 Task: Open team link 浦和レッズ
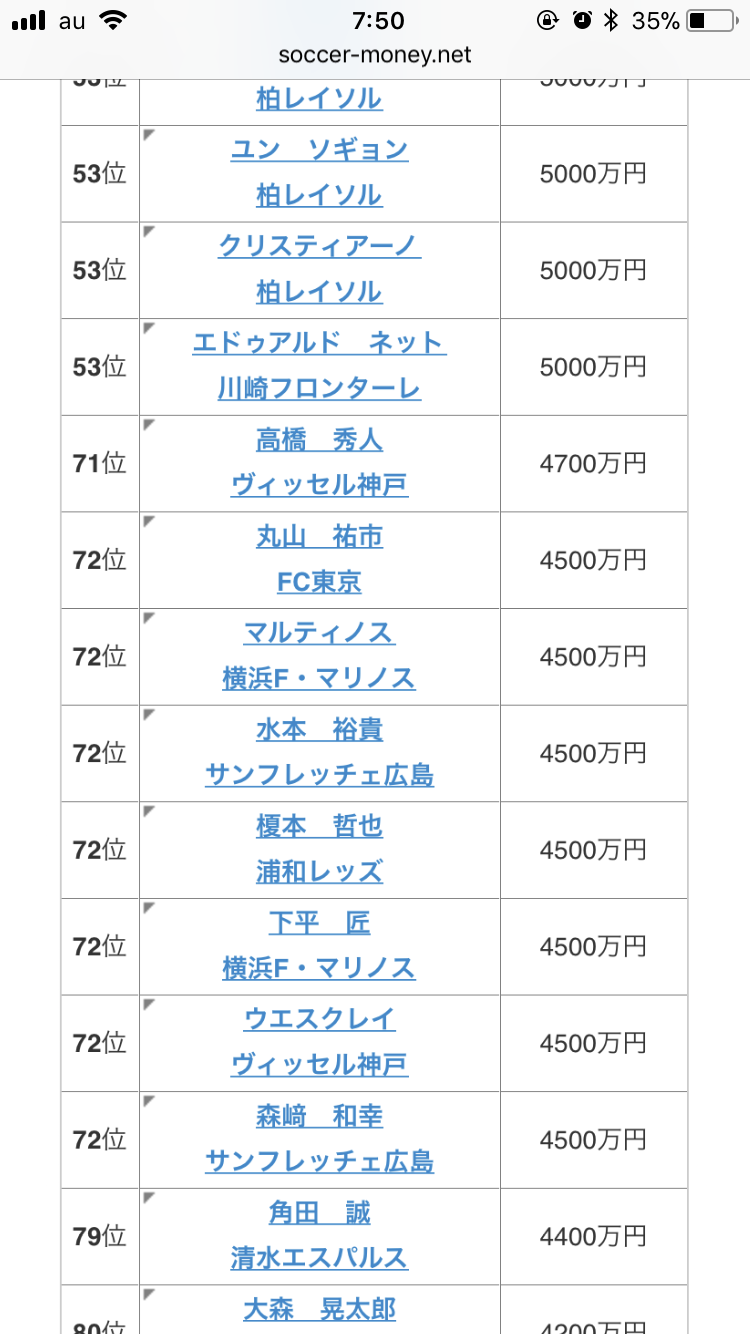(x=319, y=871)
